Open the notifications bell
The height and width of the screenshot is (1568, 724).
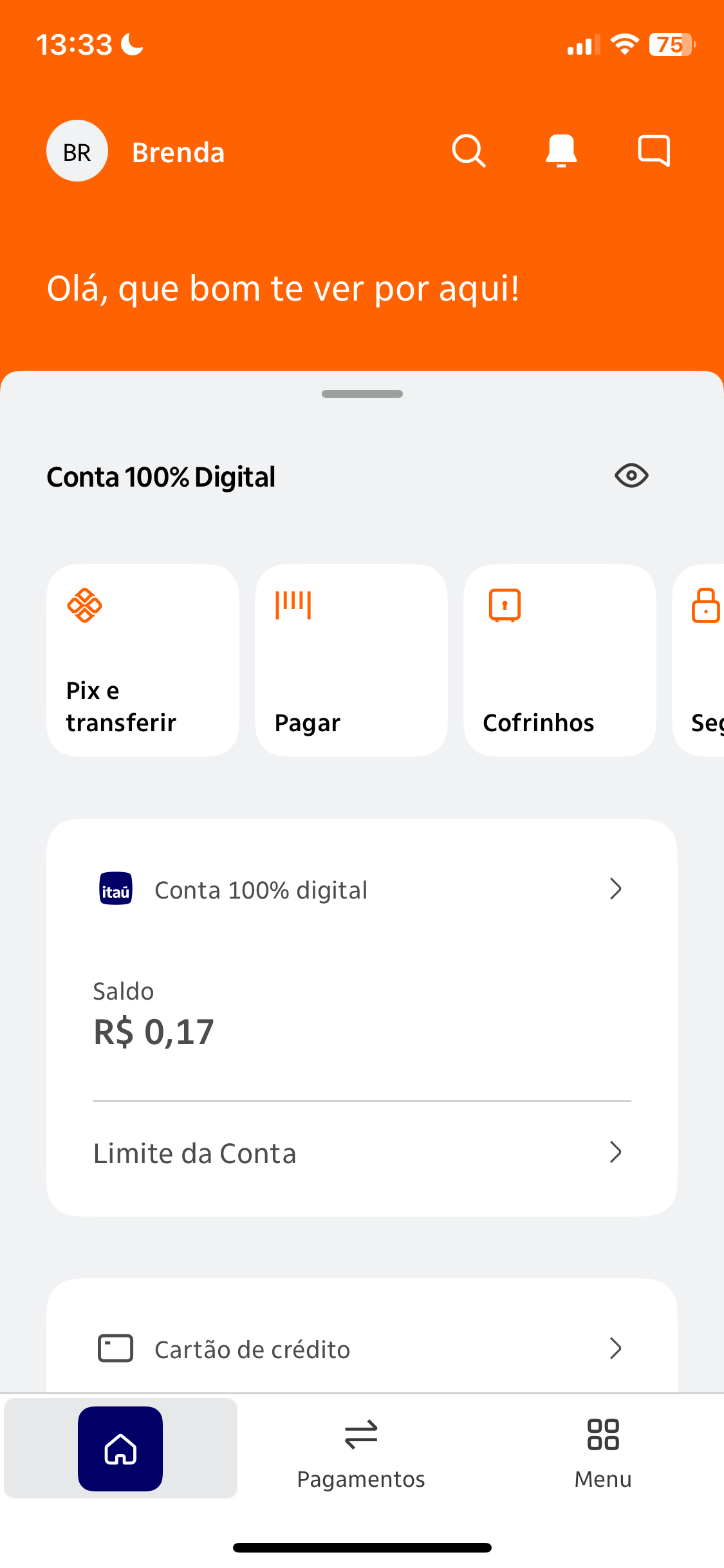tap(561, 151)
